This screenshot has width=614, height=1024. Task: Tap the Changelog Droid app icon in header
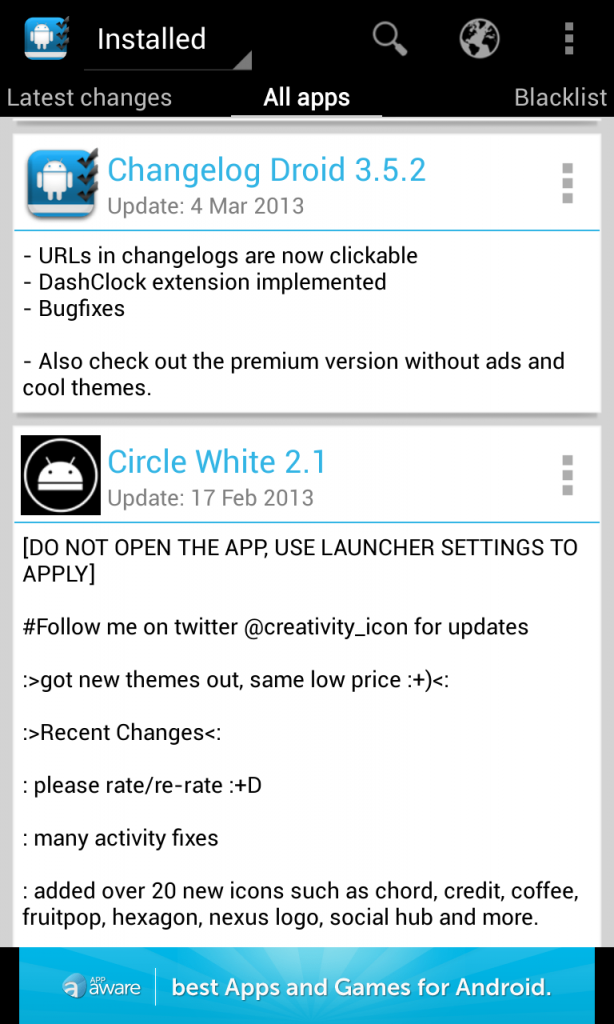click(45, 39)
